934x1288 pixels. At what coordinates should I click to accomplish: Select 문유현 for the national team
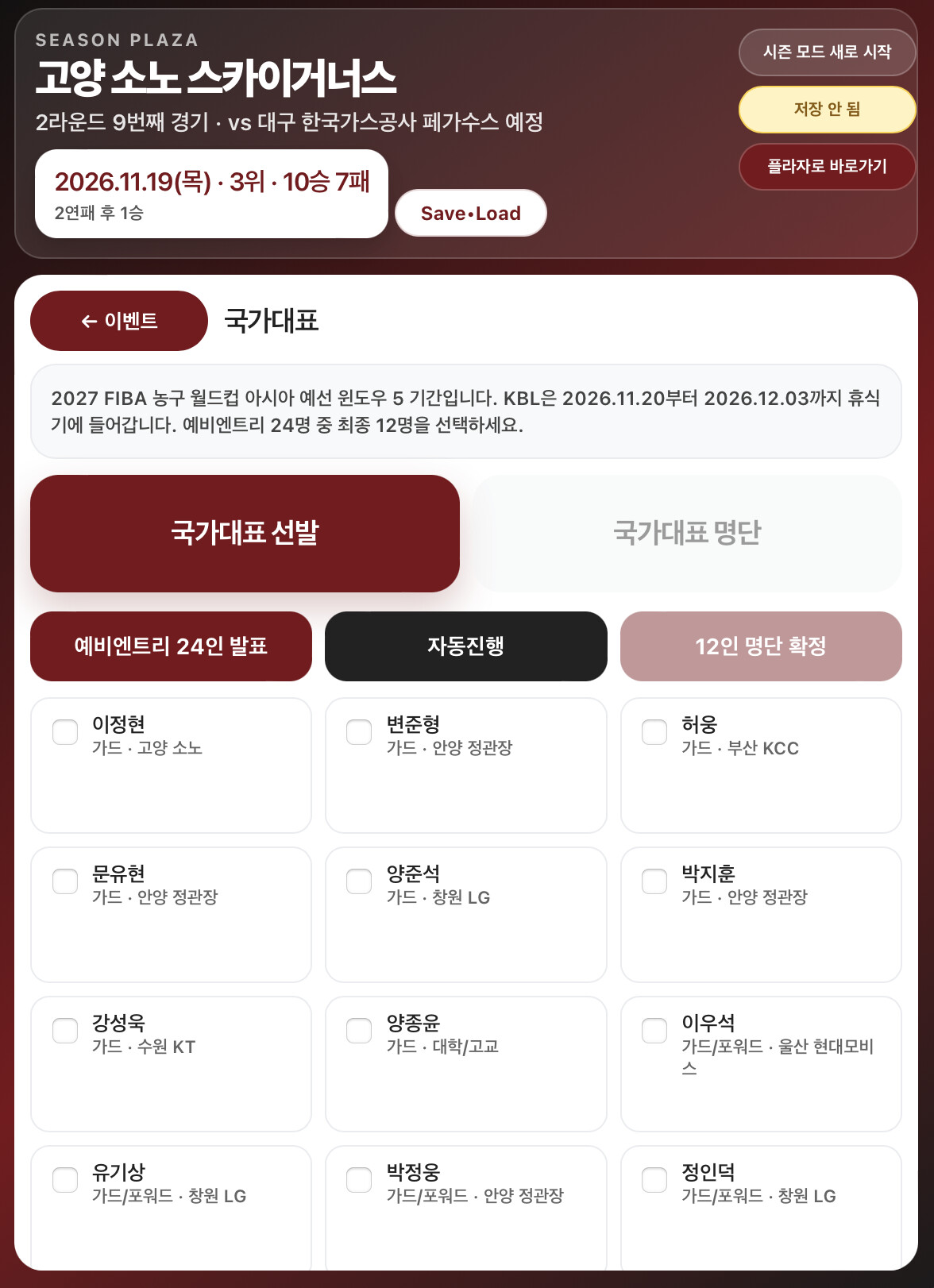[65, 881]
